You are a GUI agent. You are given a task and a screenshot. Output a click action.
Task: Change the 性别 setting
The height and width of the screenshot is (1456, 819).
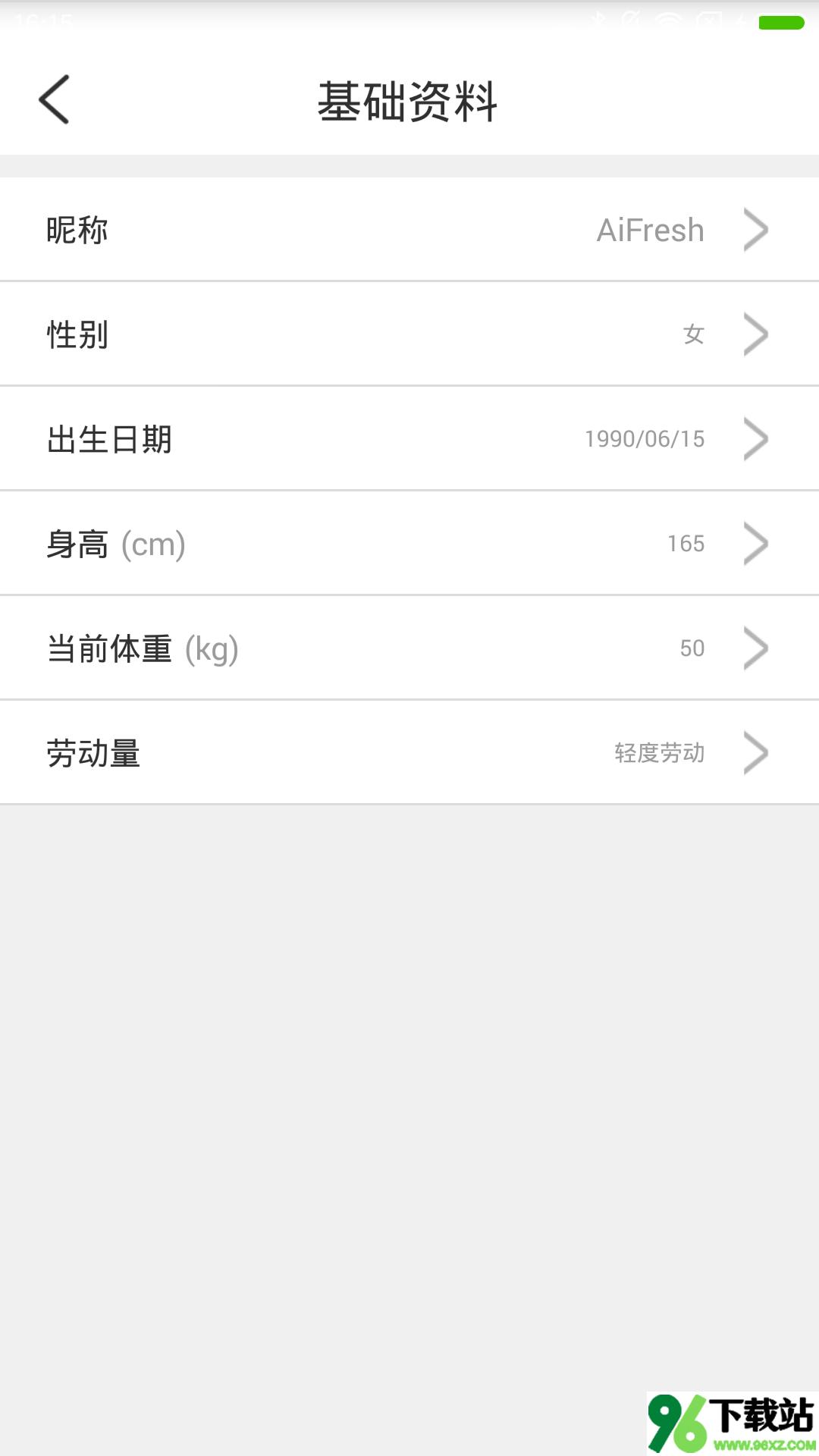[409, 334]
